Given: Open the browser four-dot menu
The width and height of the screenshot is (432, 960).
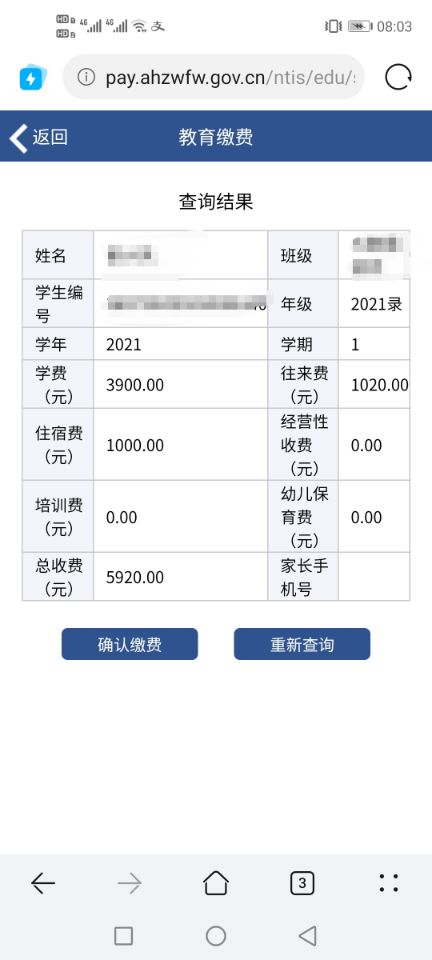Looking at the screenshot, I should 389,883.
